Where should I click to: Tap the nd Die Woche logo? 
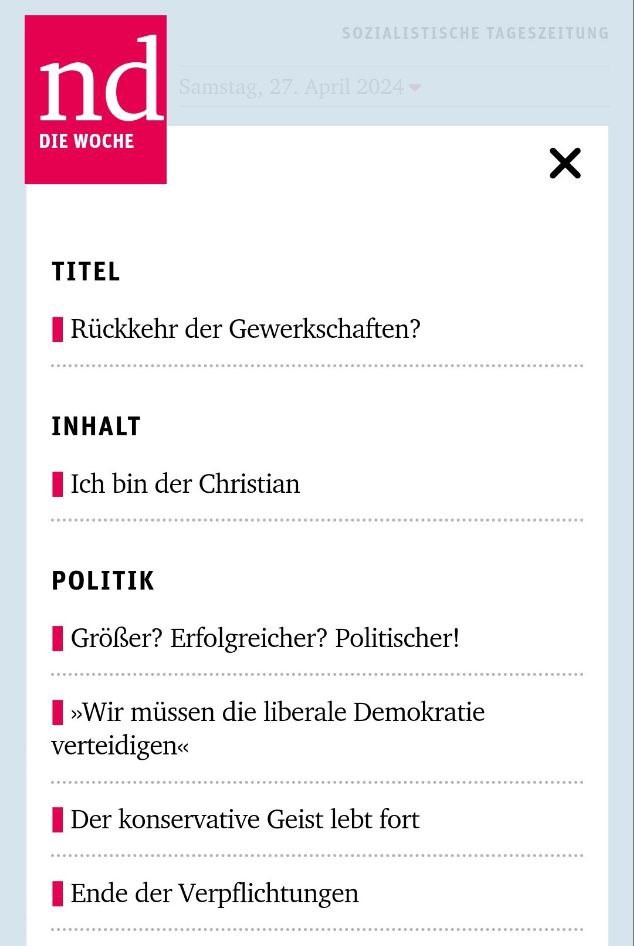click(x=96, y=100)
